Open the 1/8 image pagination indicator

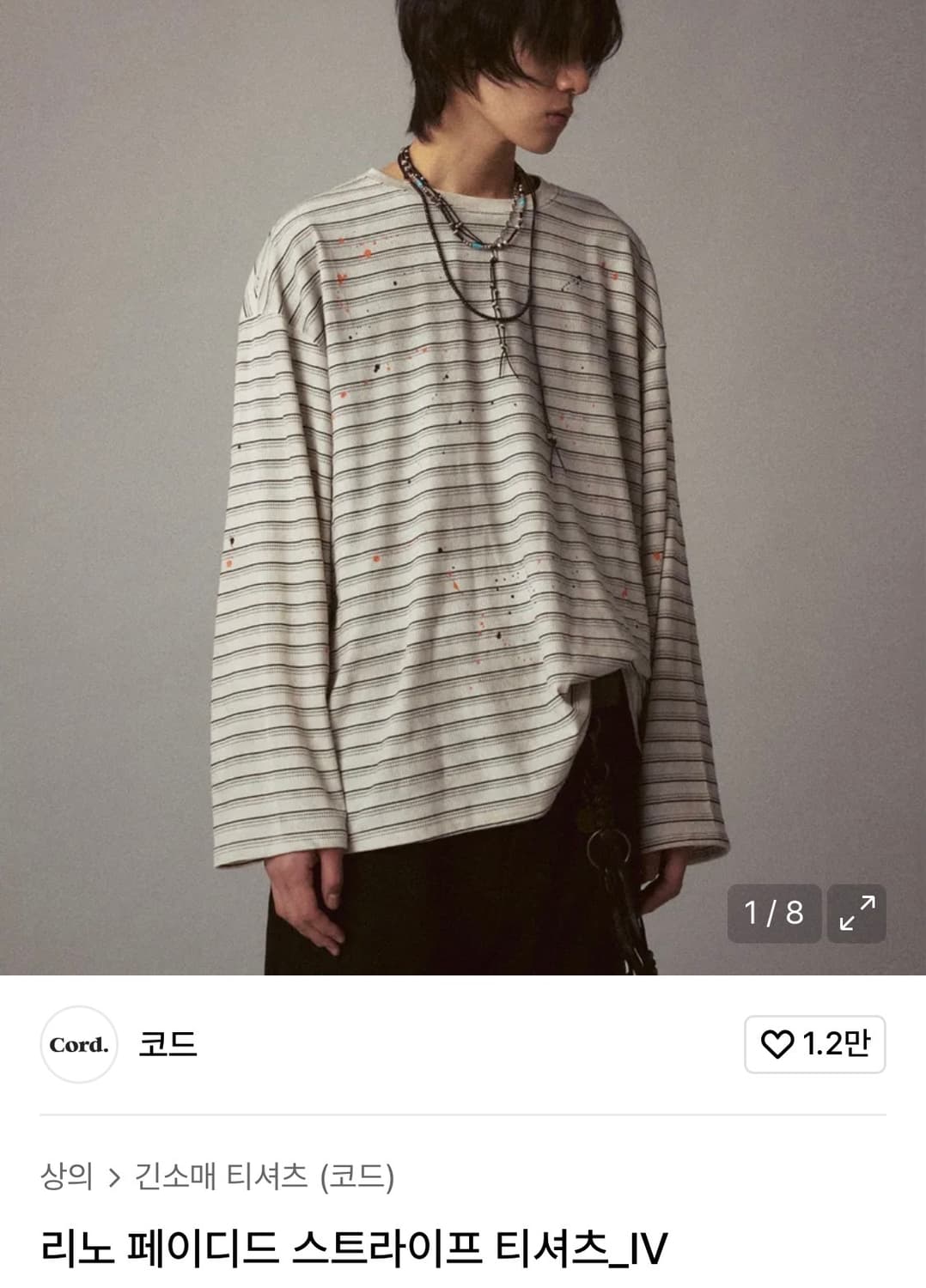click(771, 913)
